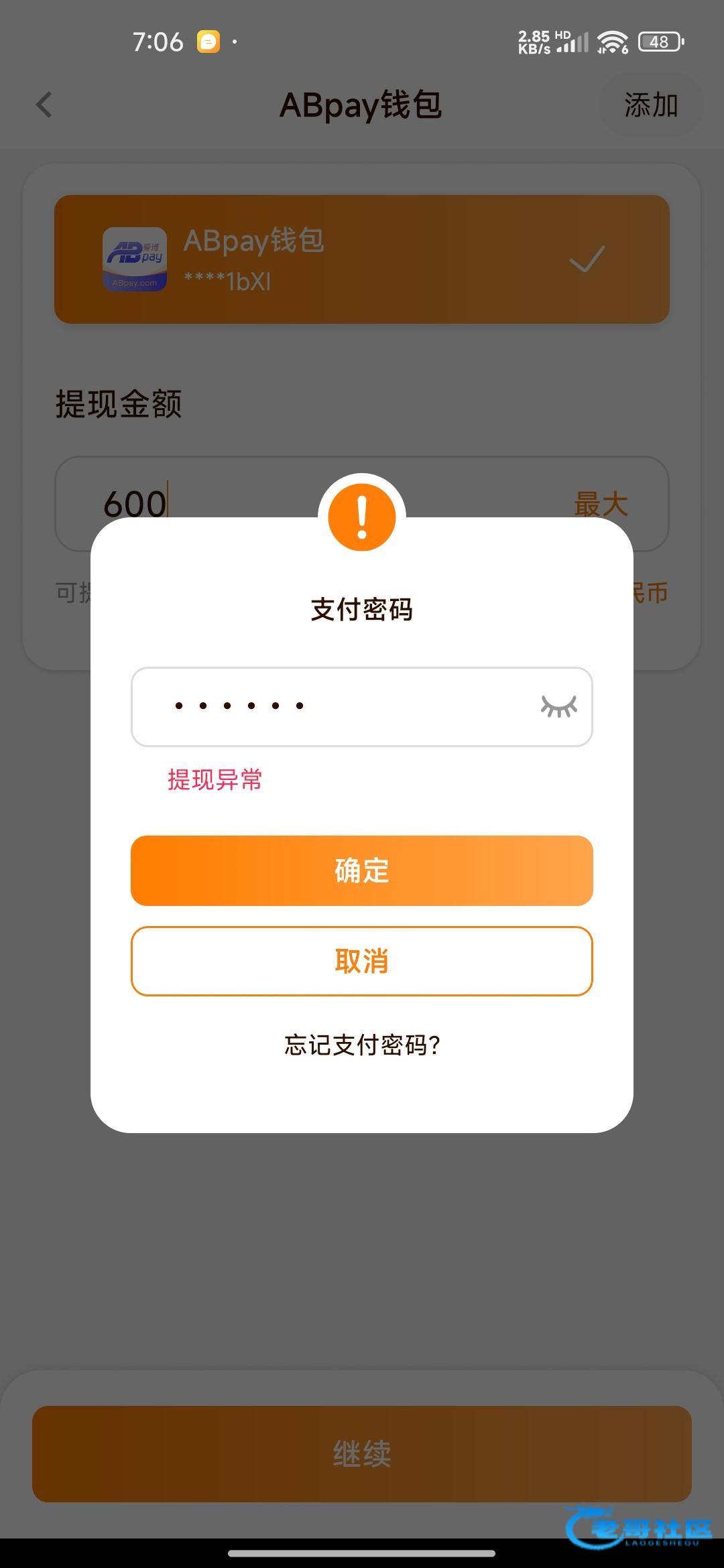Focus the 支付密码 password field

(x=335, y=706)
